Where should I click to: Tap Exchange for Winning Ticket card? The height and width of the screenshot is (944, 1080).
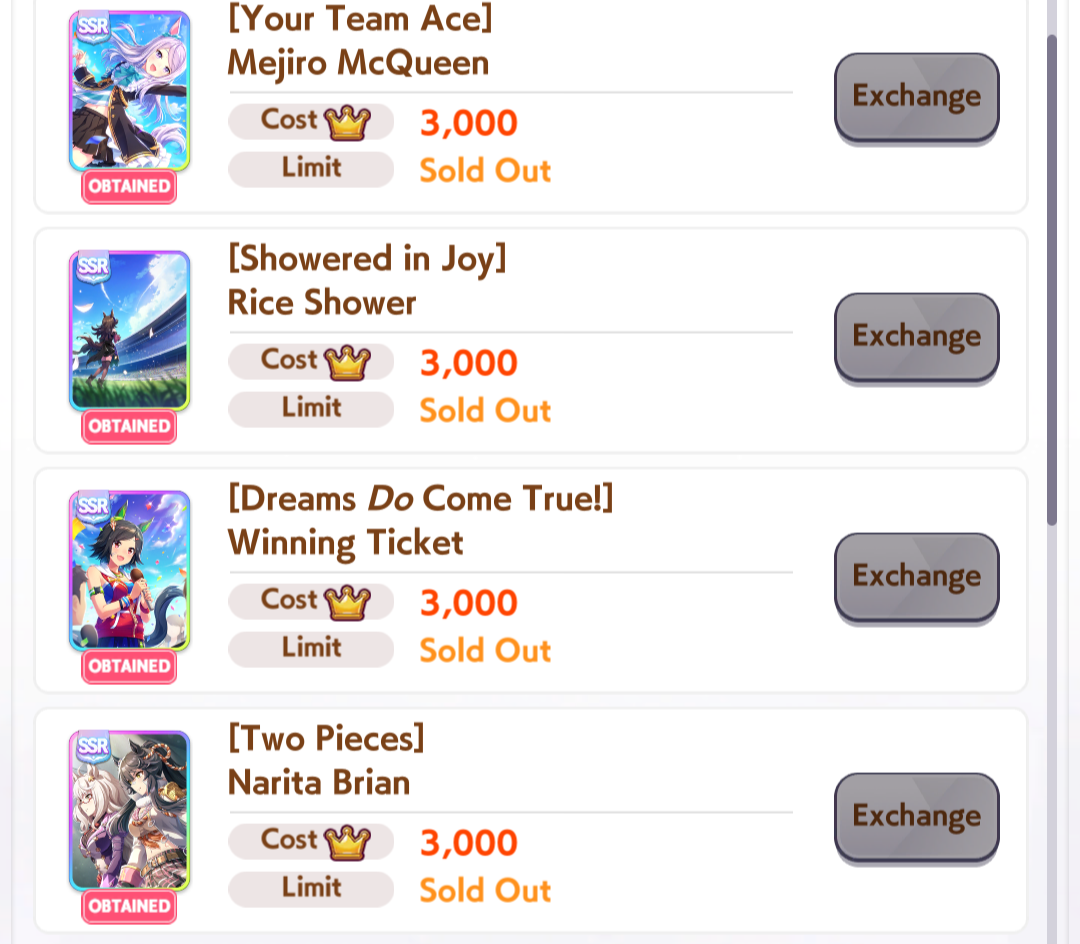tap(916, 576)
